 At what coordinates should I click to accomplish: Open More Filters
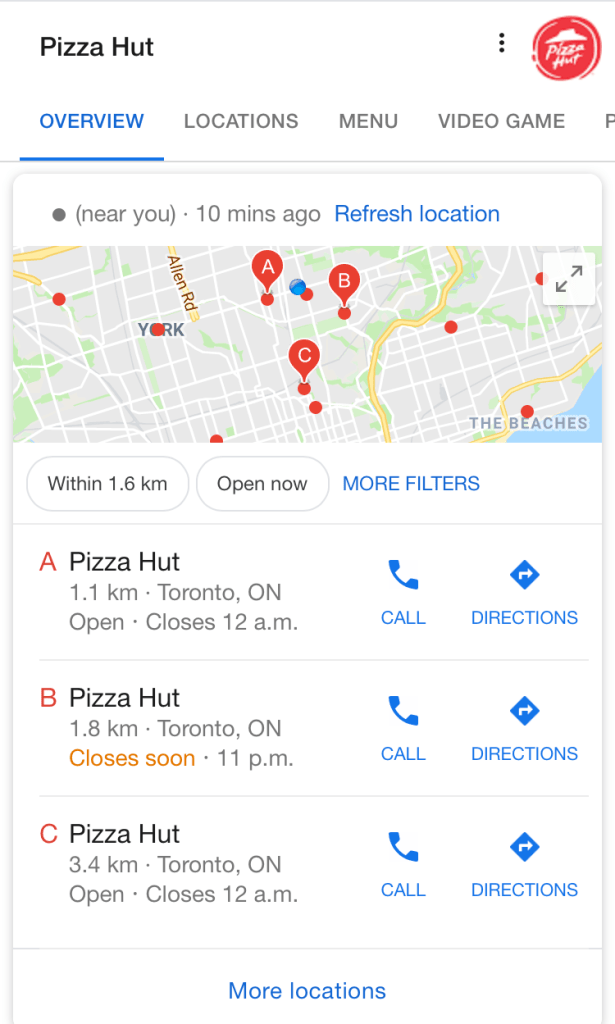[x=411, y=484]
